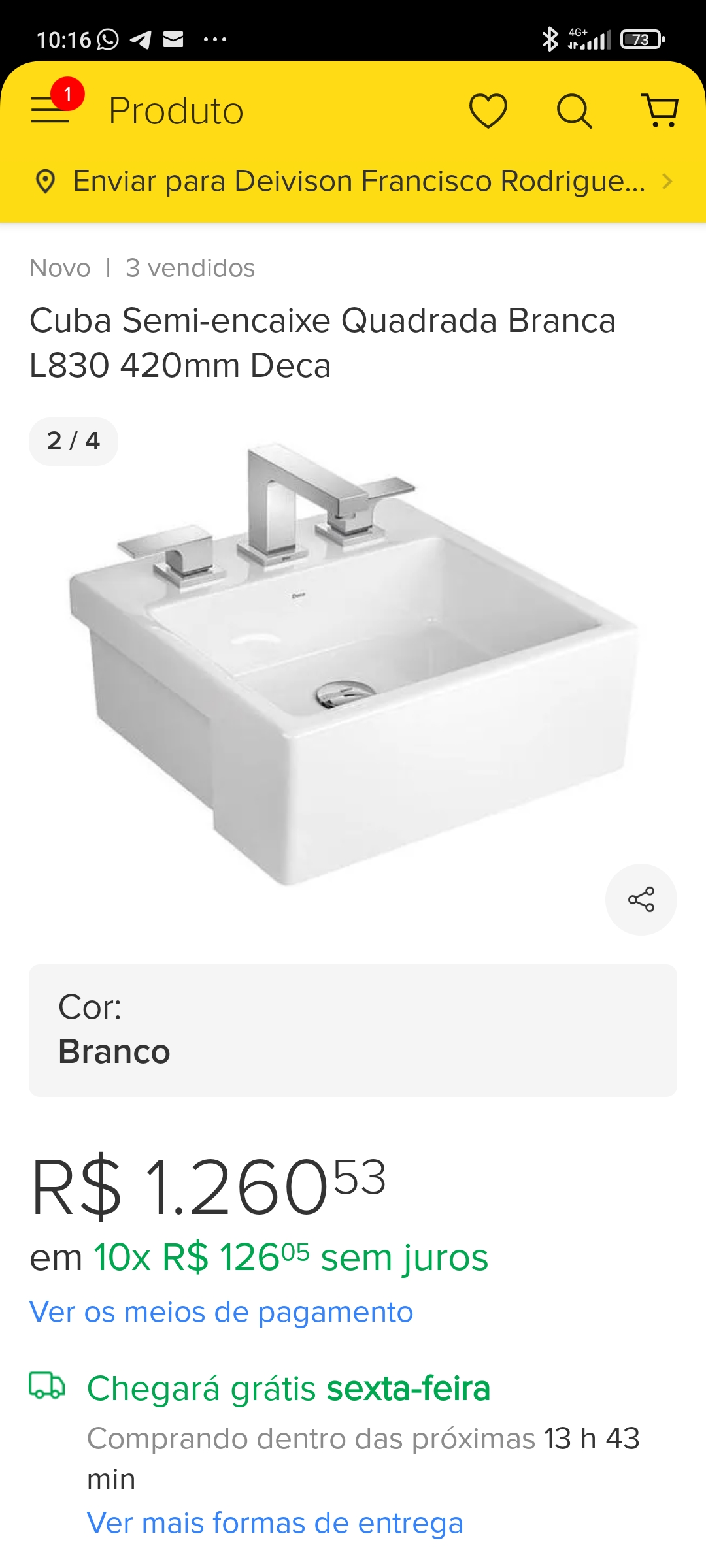Viewport: 706px width, 1568px height.
Task: Open the search magnifier icon
Action: [574, 110]
